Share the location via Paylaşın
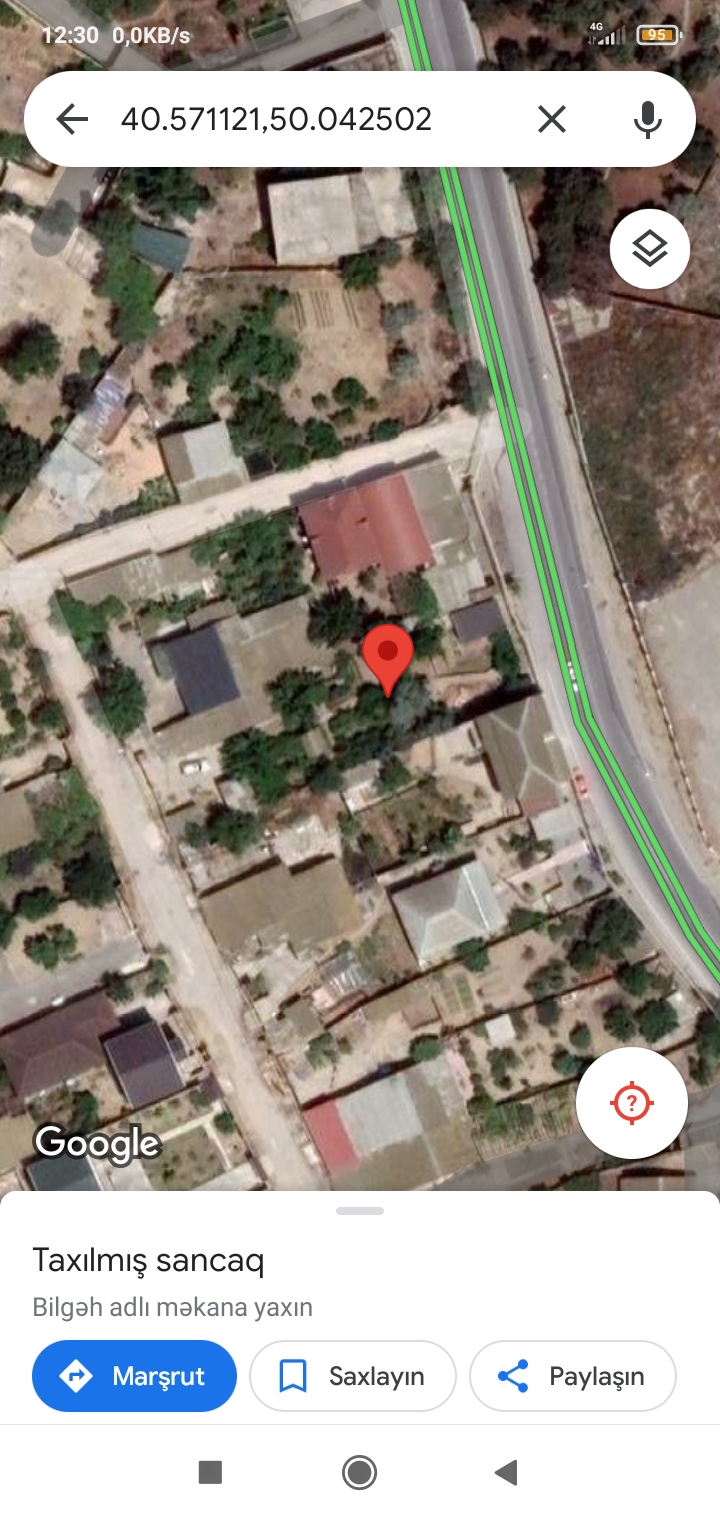720x1520 pixels. point(573,1376)
